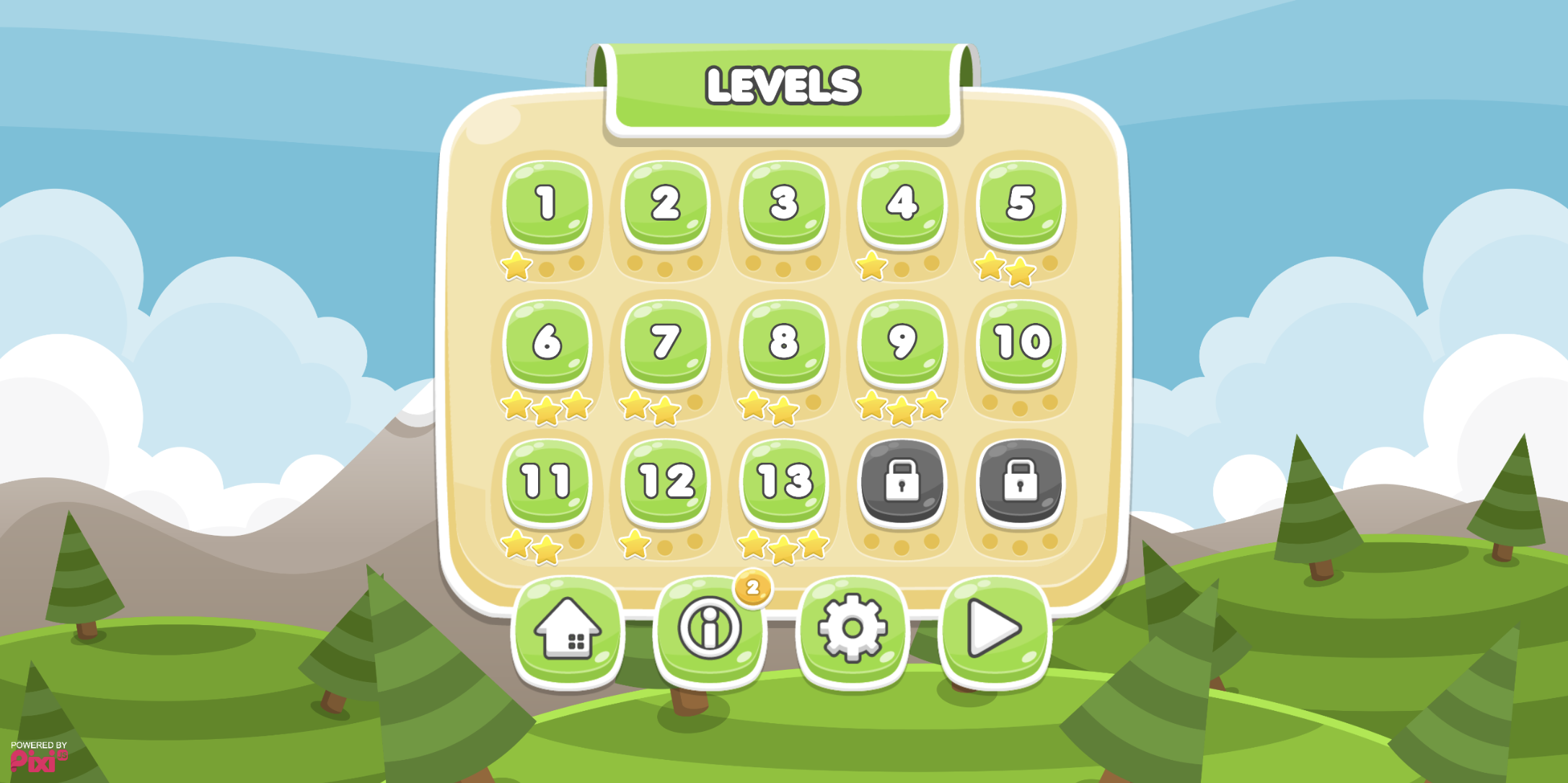Open level 2
1568x783 pixels.
[x=665, y=203]
